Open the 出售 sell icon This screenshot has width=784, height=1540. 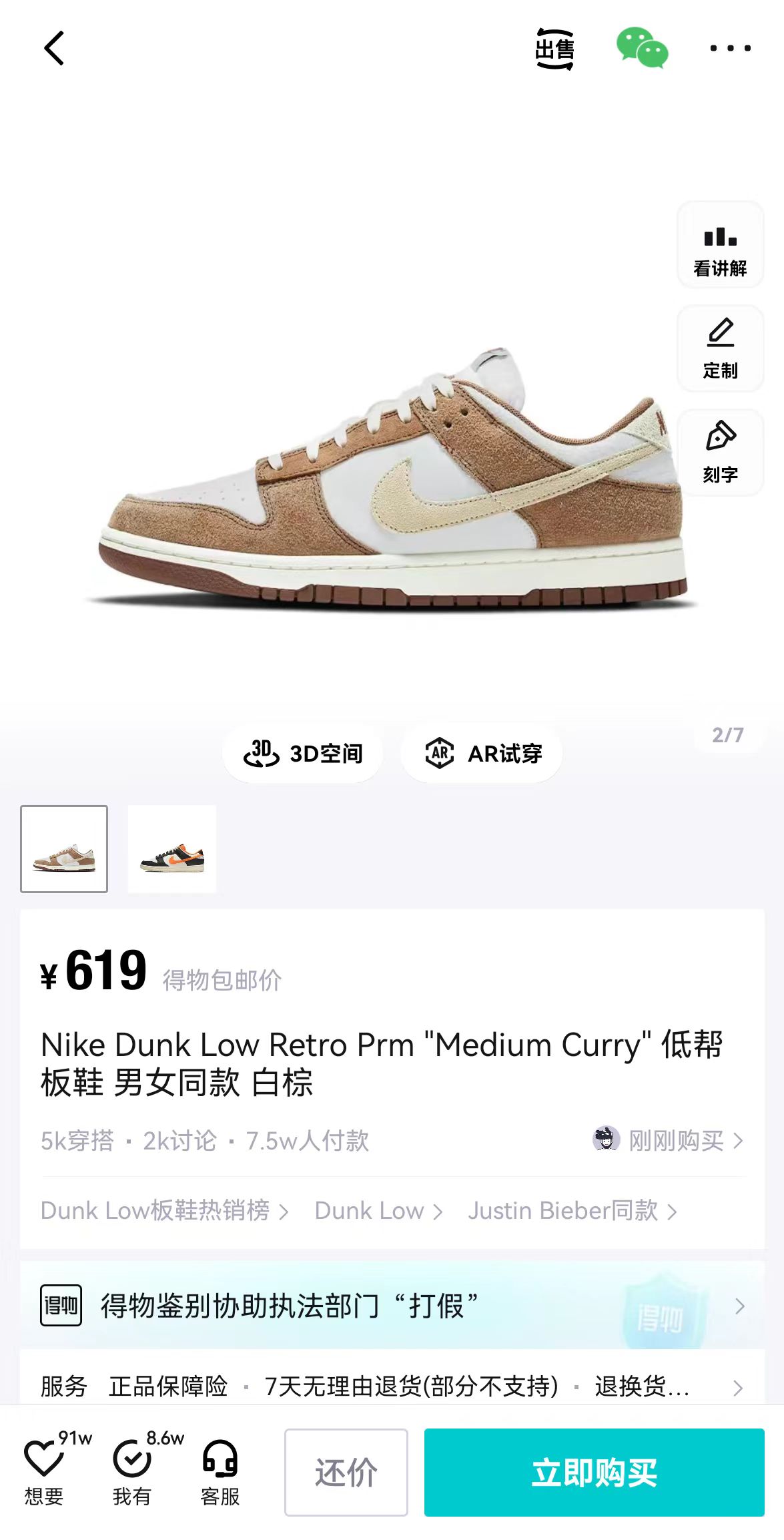(554, 49)
